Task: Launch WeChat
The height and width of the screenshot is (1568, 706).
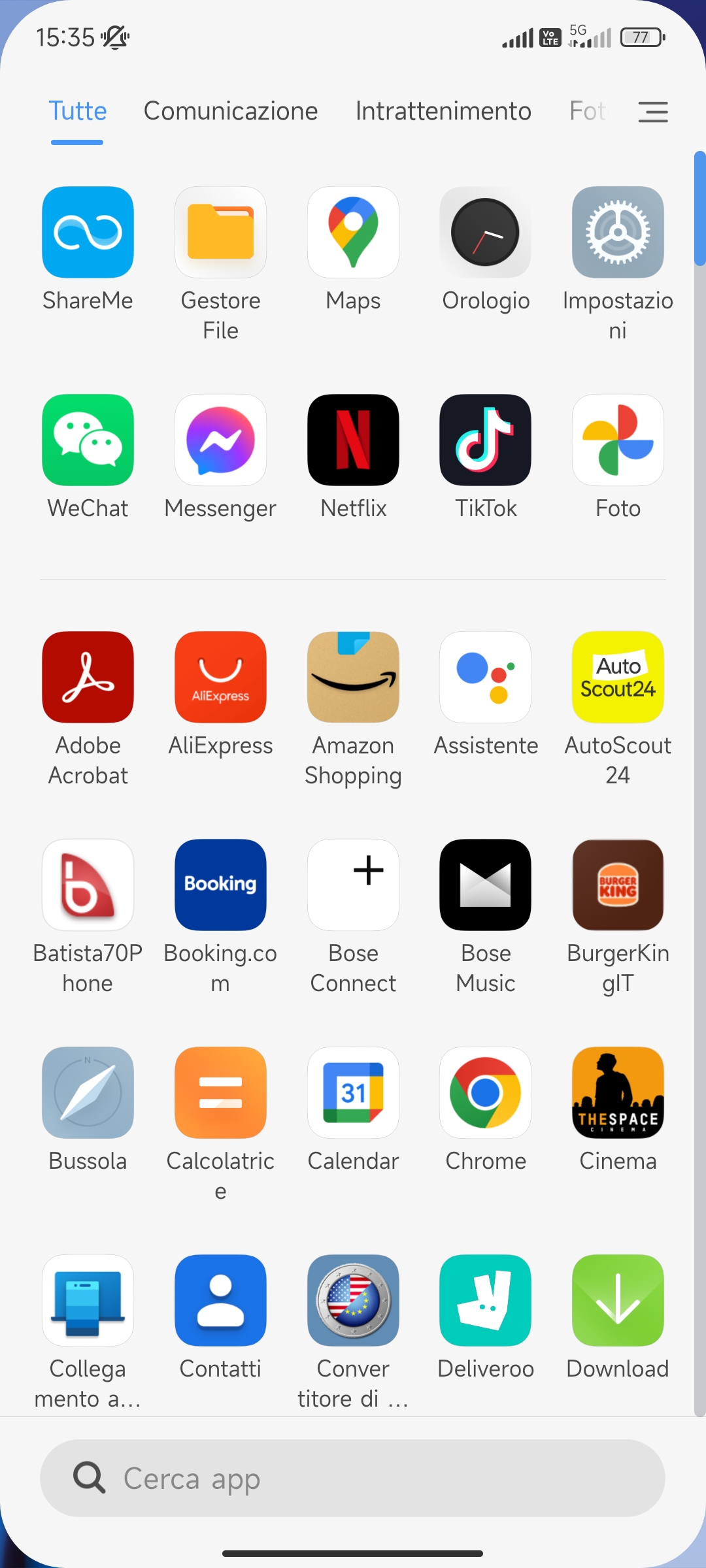Action: (88, 440)
